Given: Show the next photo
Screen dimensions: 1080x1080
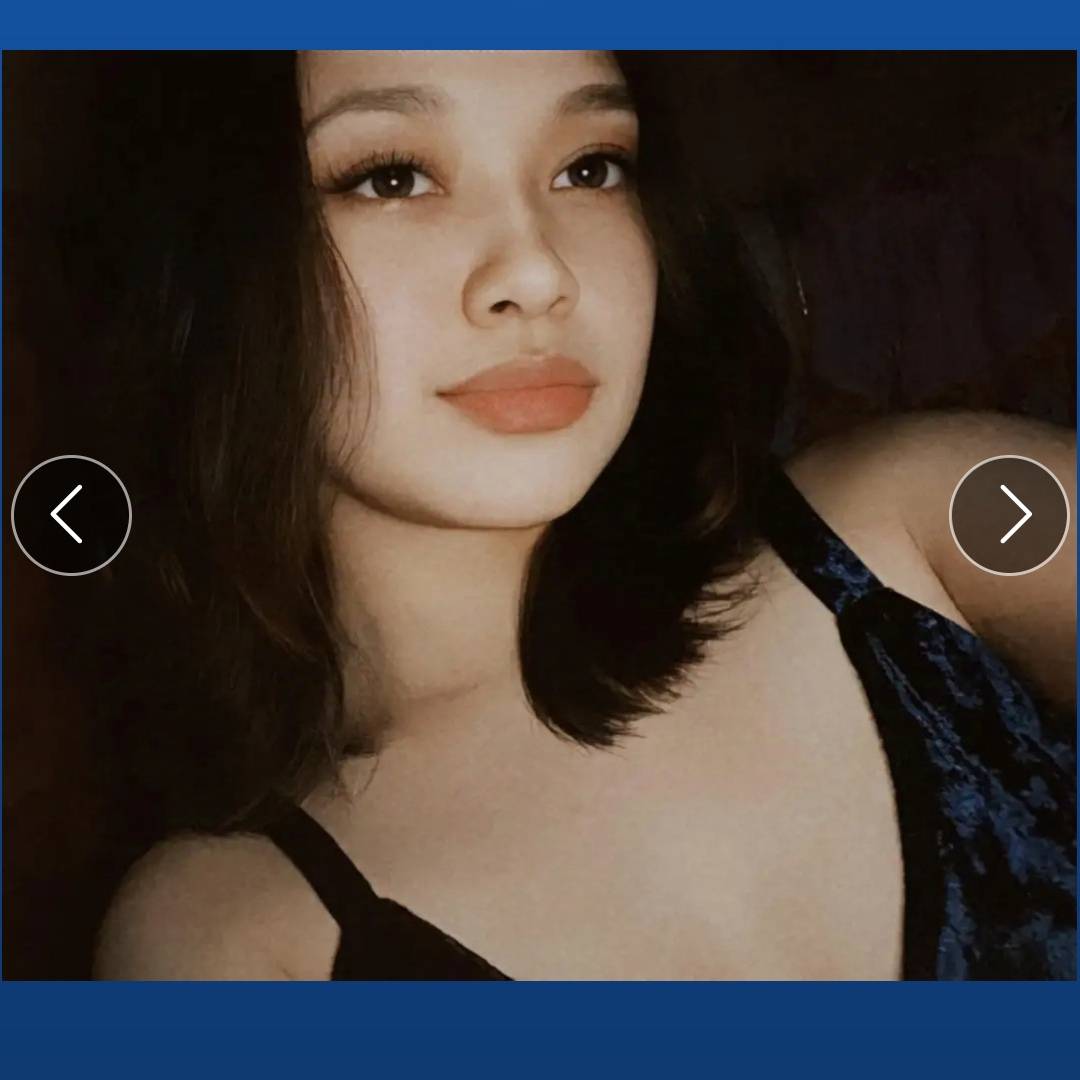Looking at the screenshot, I should [x=1009, y=515].
